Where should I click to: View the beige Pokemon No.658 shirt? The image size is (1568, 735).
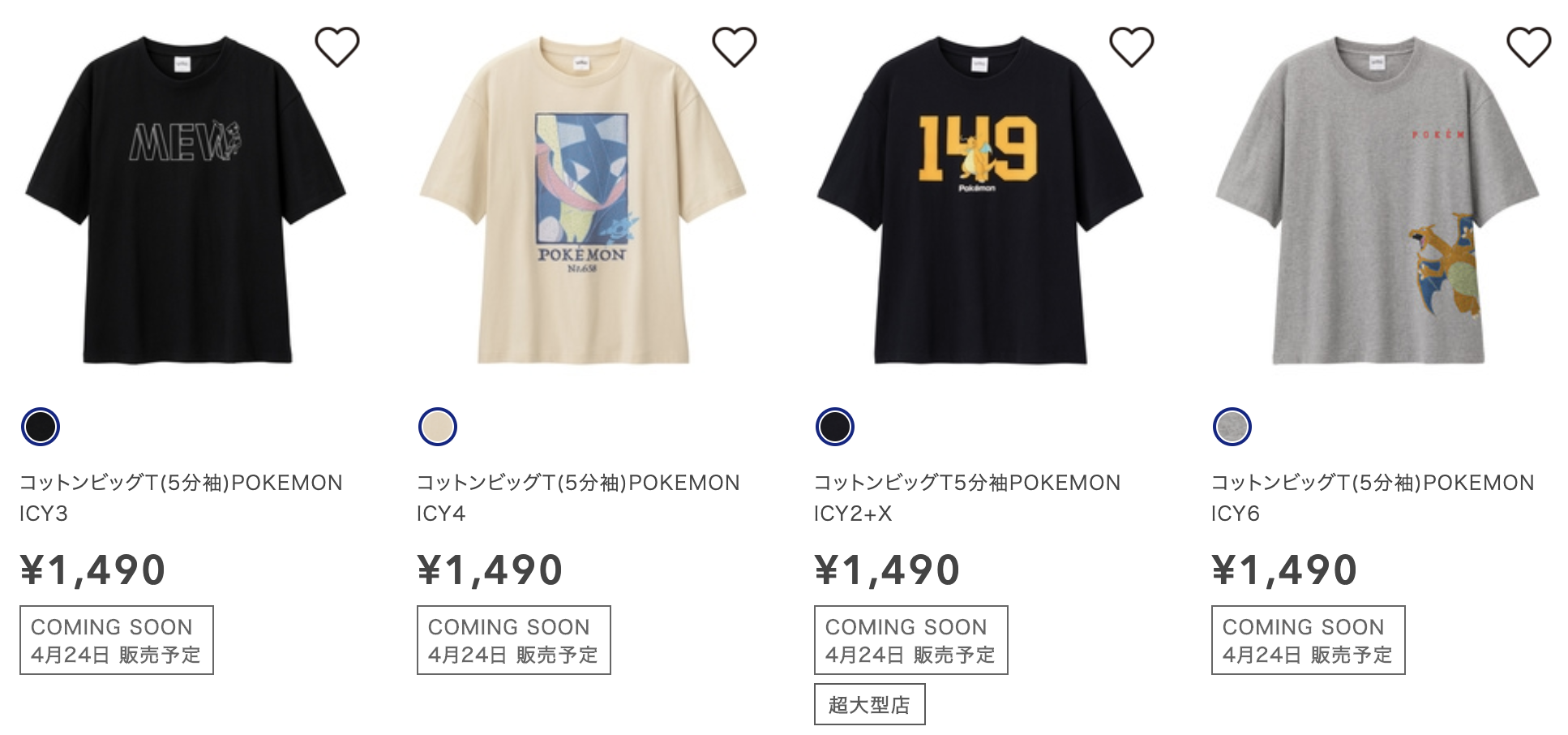coord(582,199)
